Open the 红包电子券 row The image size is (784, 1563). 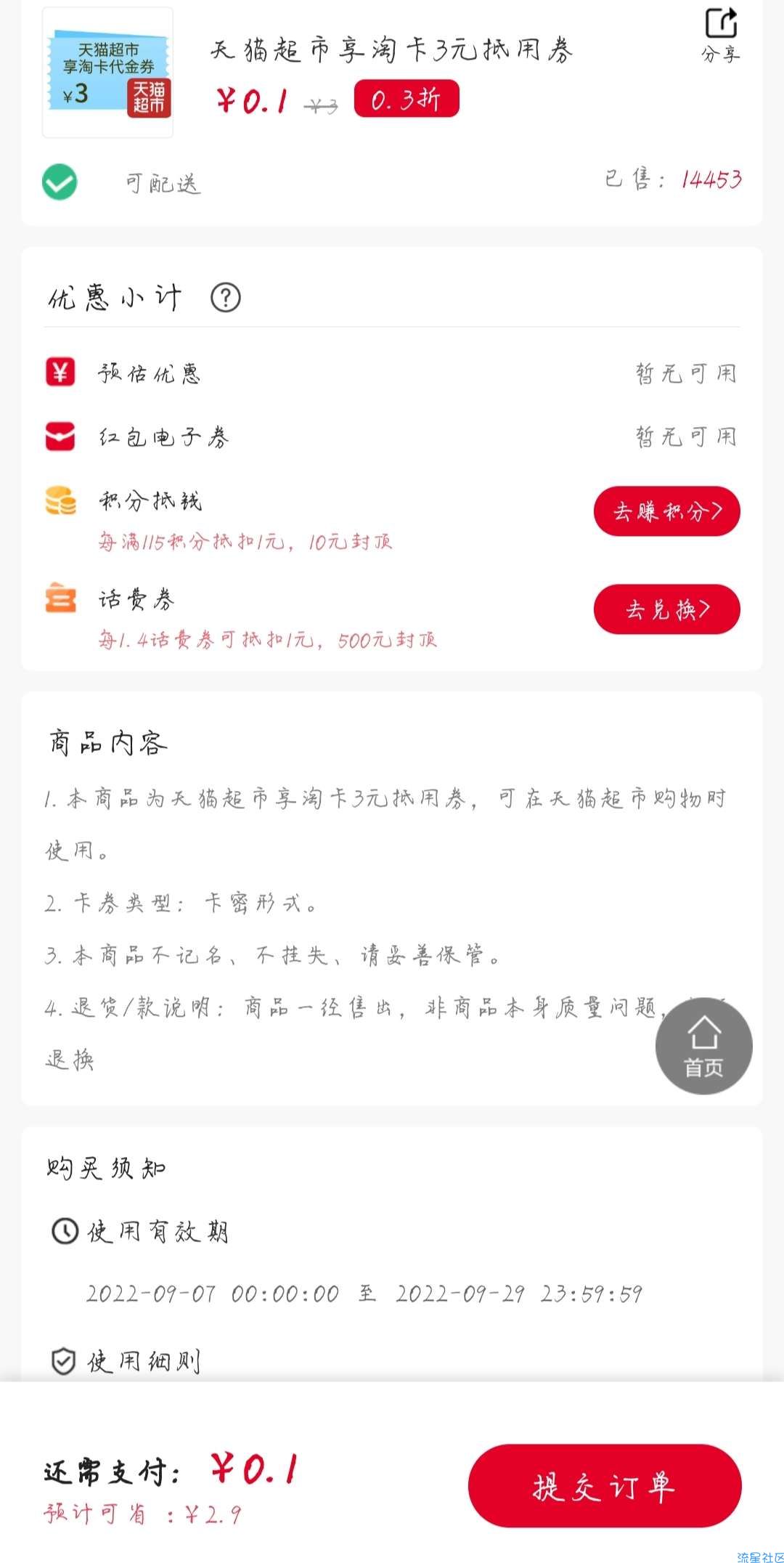pos(392,437)
